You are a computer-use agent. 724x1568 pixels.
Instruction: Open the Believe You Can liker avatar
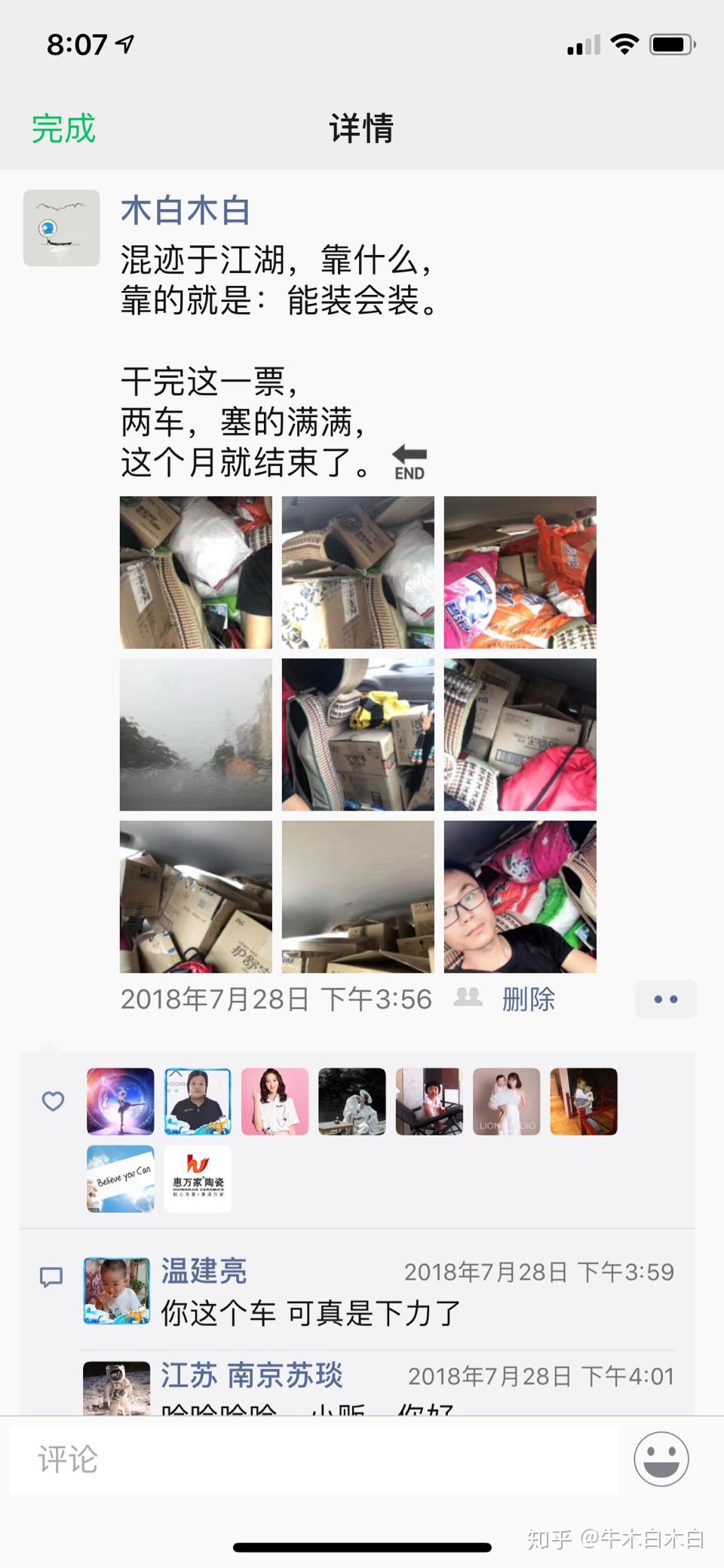point(121,1179)
